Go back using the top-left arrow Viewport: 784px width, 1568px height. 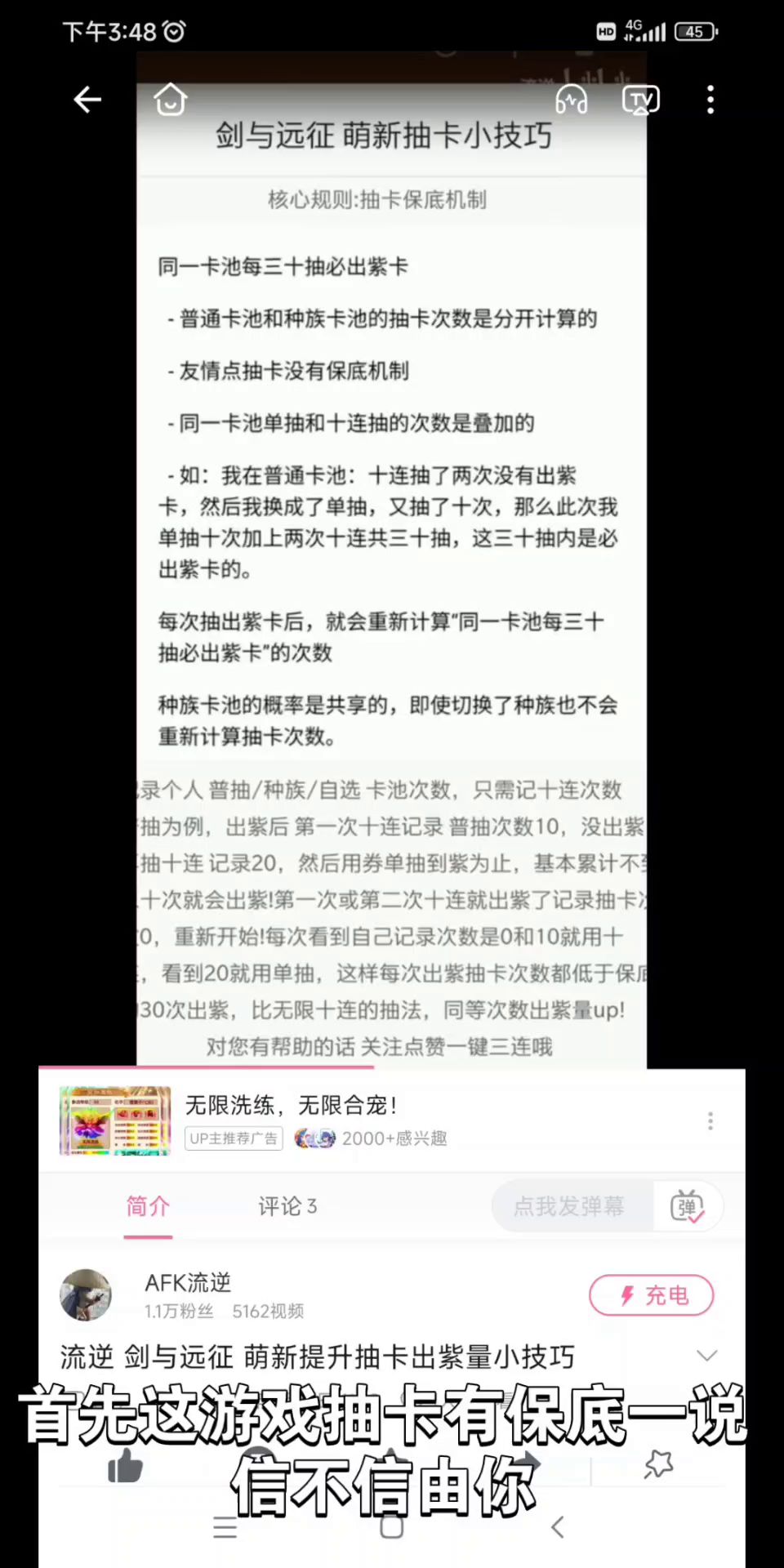87,100
